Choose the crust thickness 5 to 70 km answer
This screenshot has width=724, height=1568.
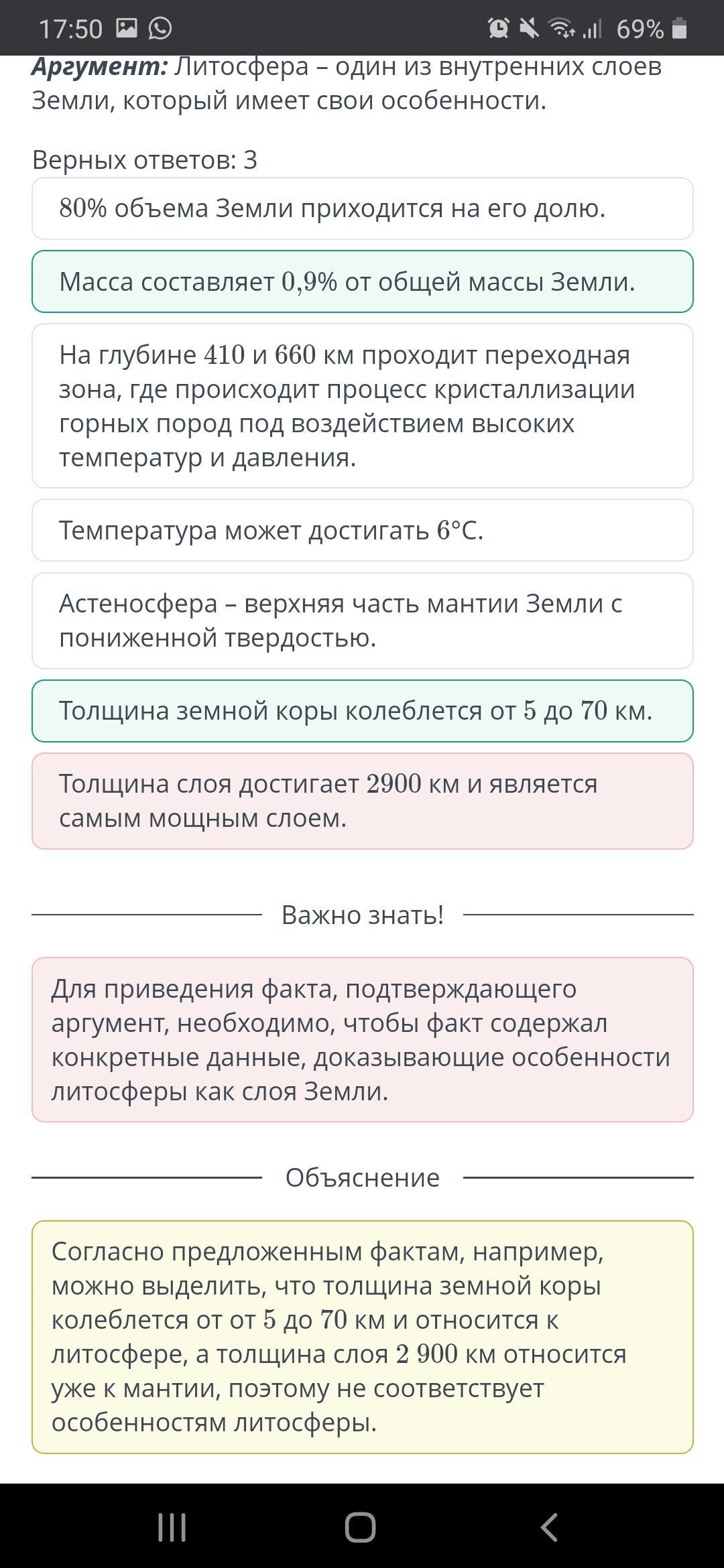point(362,711)
